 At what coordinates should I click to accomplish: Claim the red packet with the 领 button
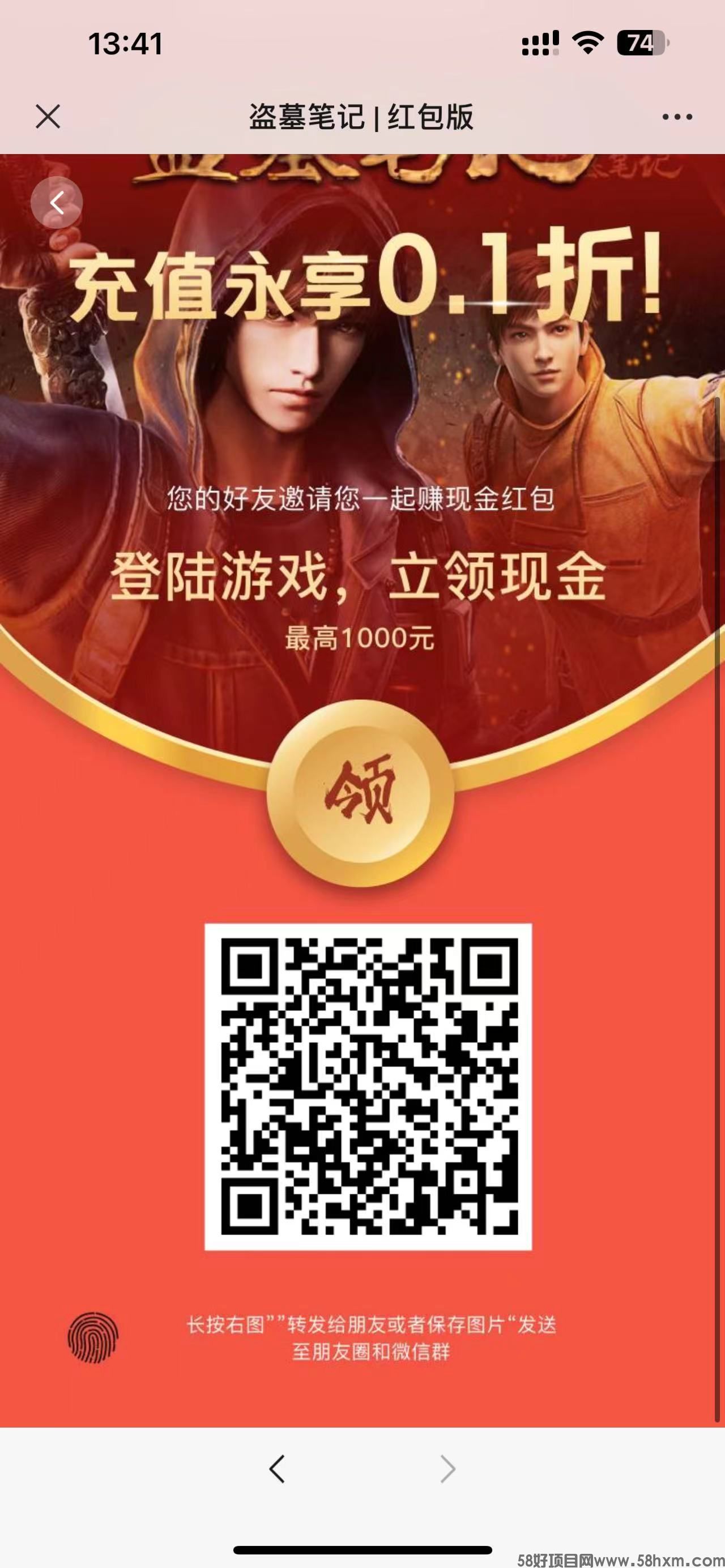click(361, 793)
